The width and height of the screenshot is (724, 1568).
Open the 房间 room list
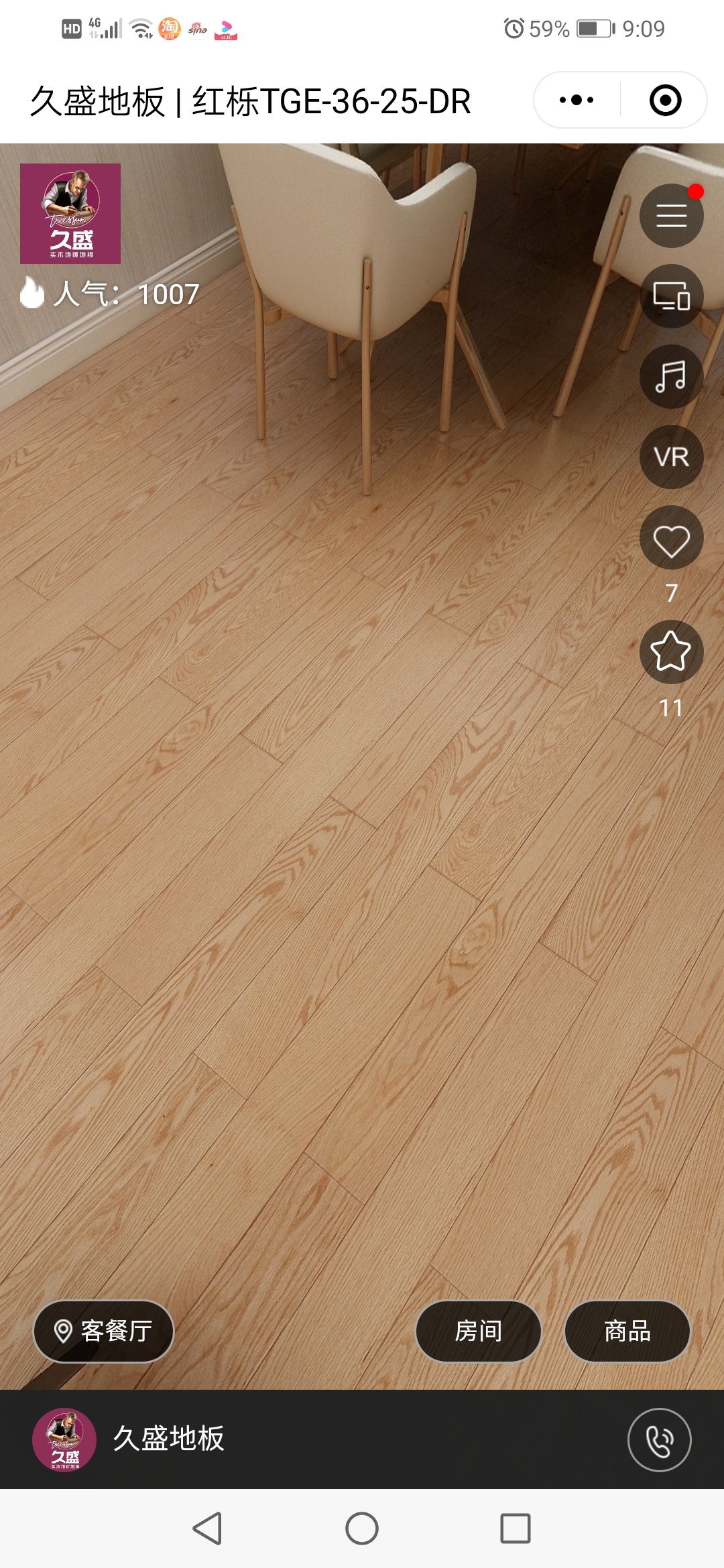point(479,1331)
